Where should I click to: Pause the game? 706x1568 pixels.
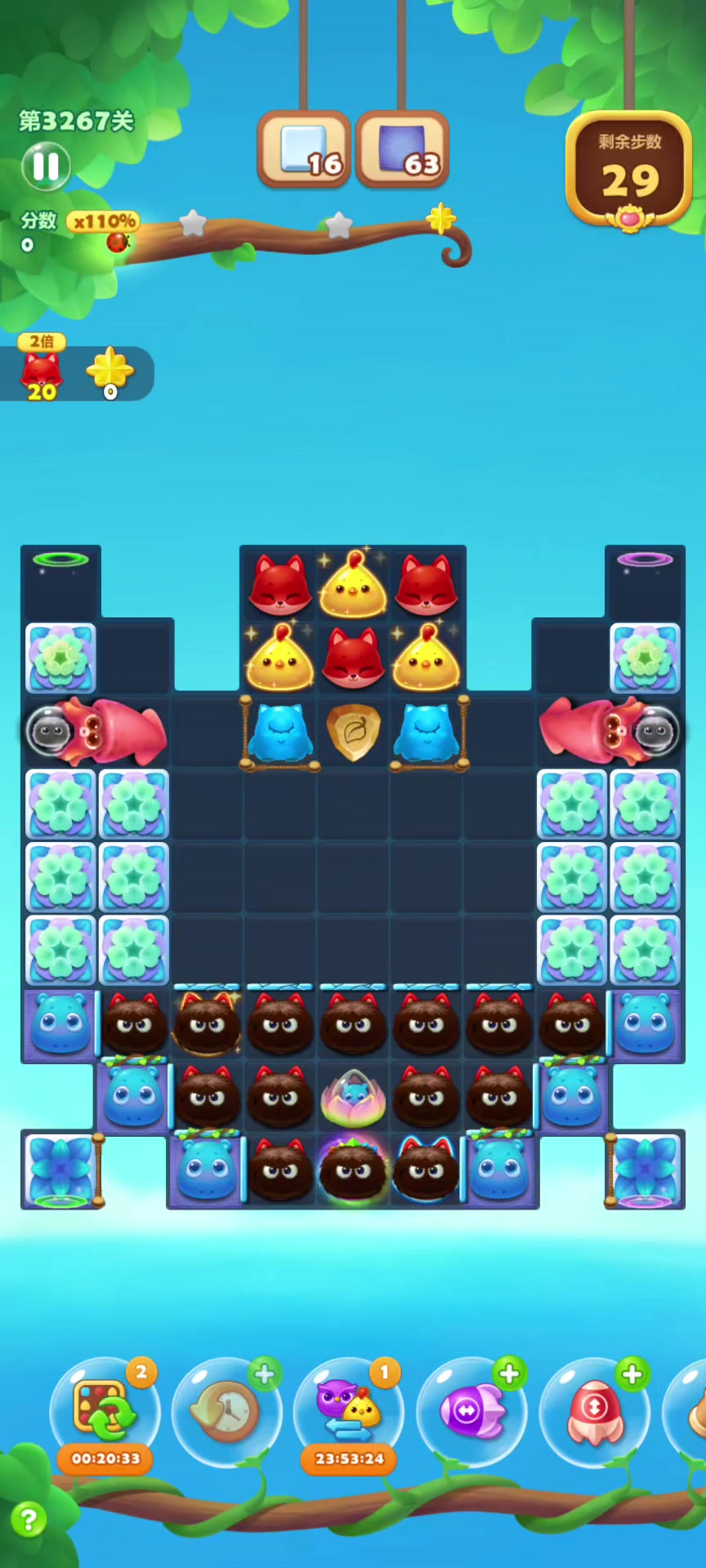pos(46,166)
